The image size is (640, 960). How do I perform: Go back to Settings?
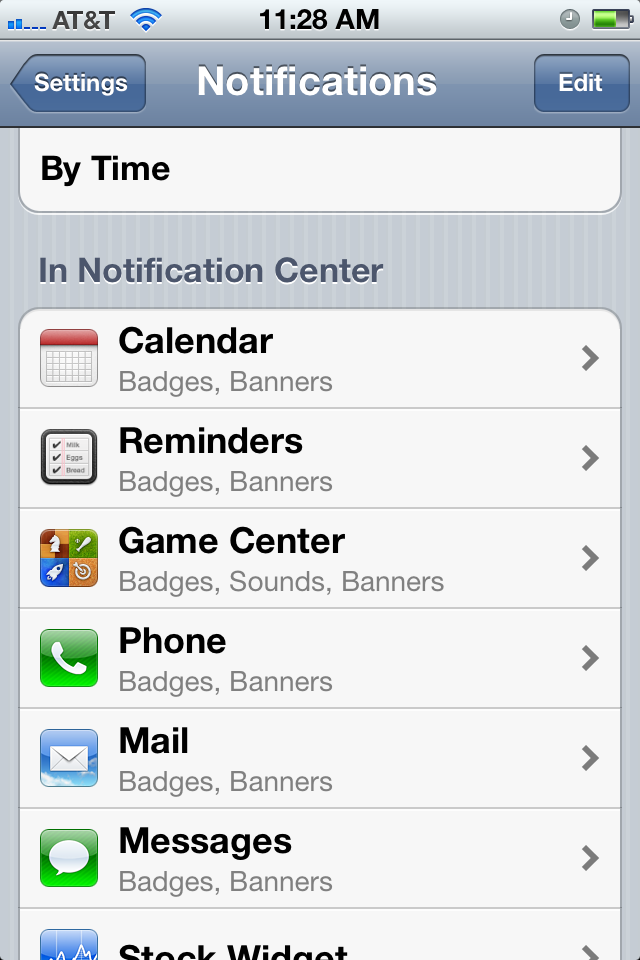[x=79, y=83]
